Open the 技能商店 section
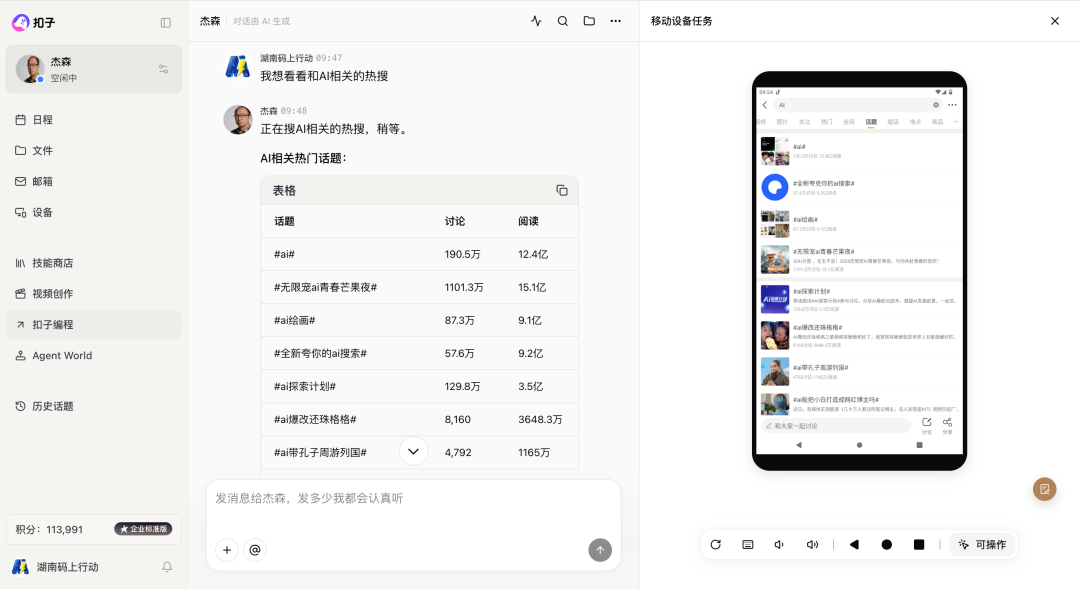Viewport: 1080px width, 589px height. click(x=52, y=263)
